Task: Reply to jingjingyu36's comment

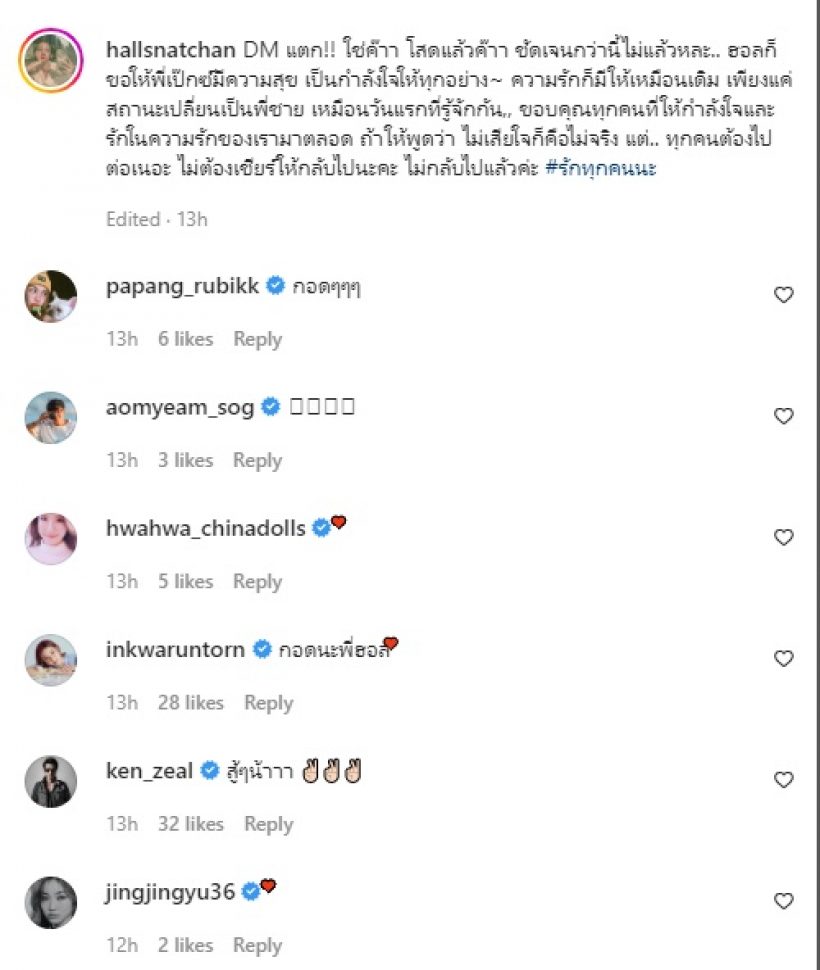Action: pyautogui.click(x=257, y=945)
